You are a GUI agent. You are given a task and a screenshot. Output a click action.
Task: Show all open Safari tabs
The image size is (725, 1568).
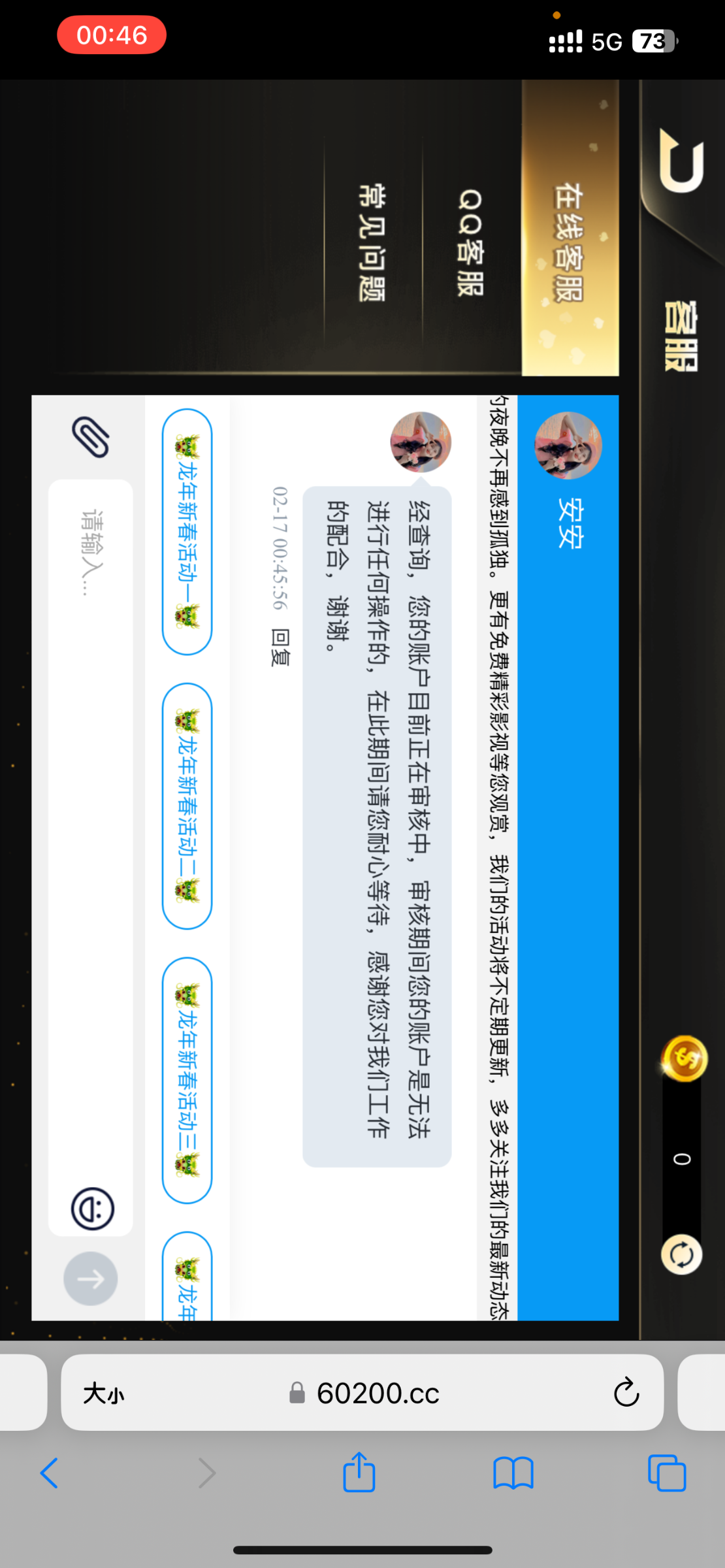pos(667,1473)
